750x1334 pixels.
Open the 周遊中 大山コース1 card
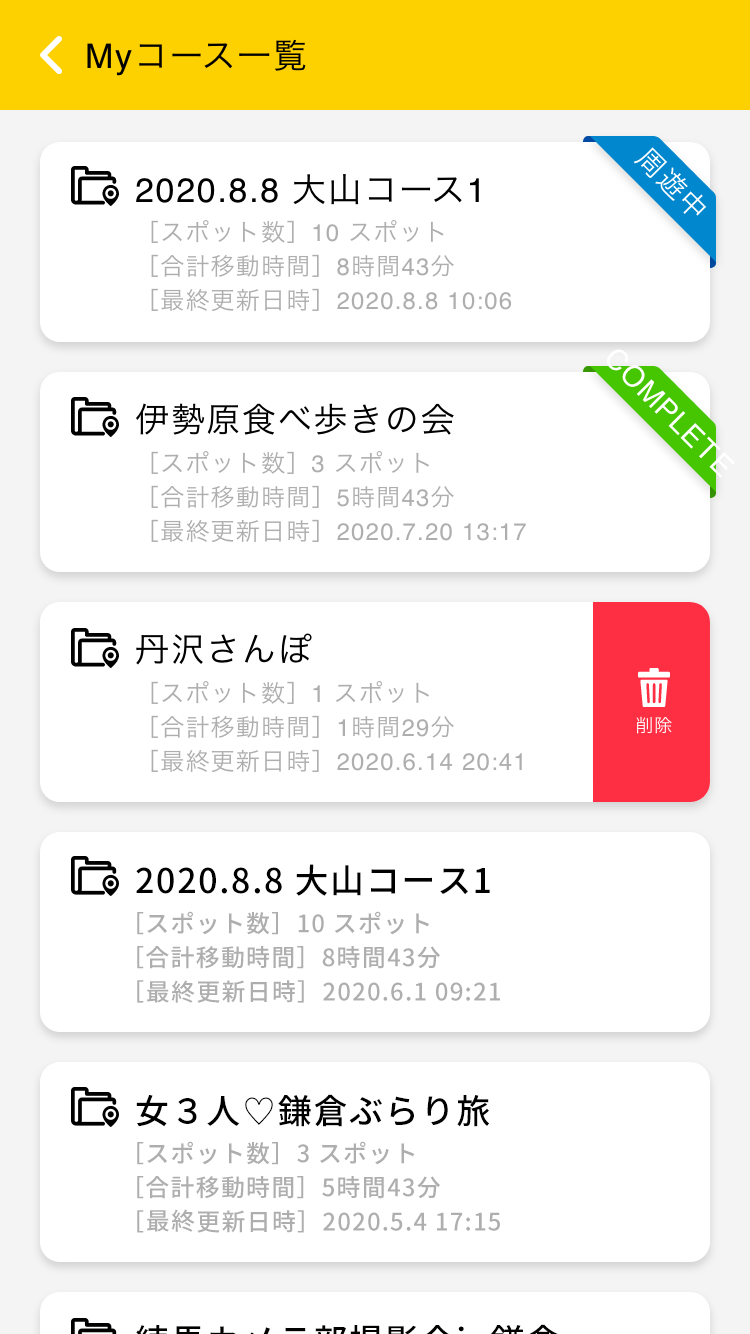375,242
